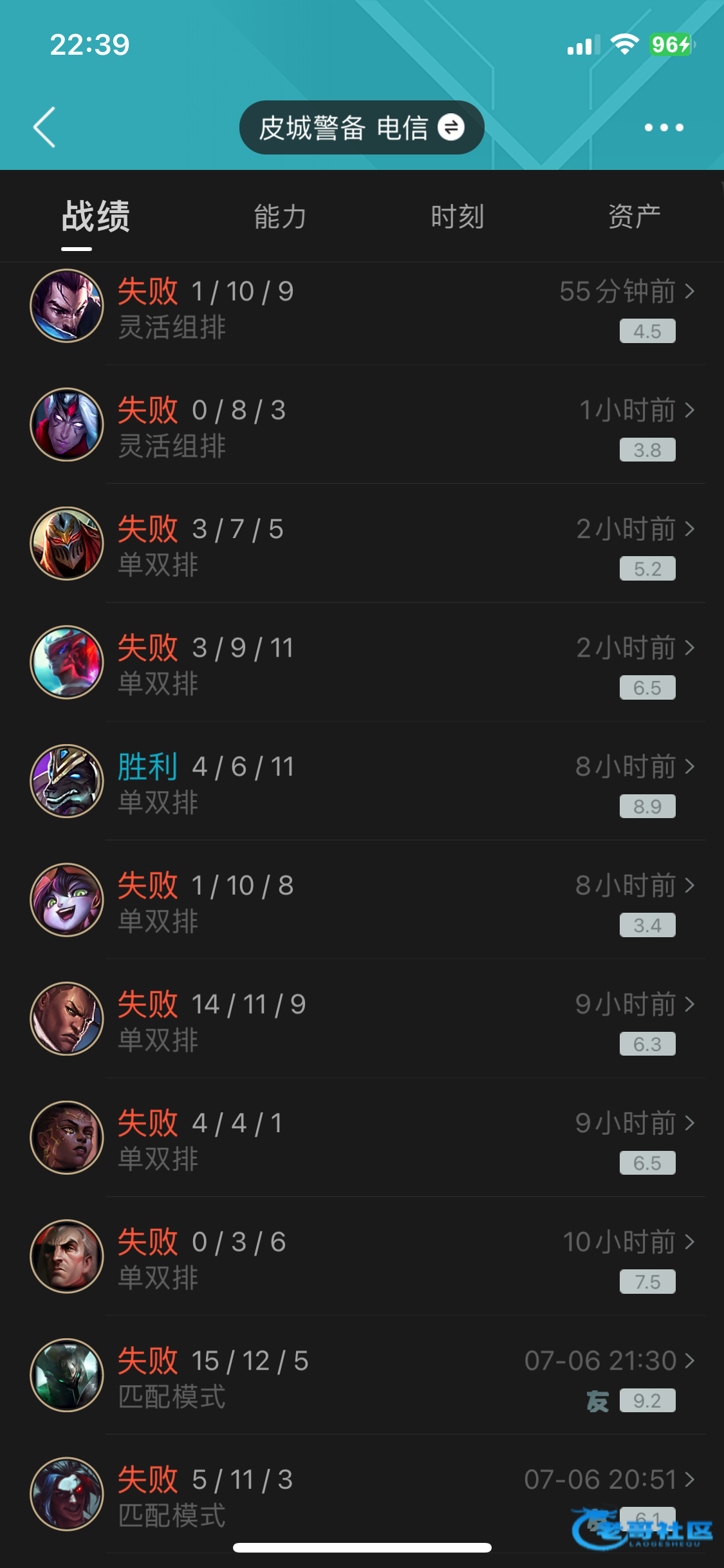Select the 战绩 tab
This screenshot has width=724, height=1568.
[x=96, y=217]
